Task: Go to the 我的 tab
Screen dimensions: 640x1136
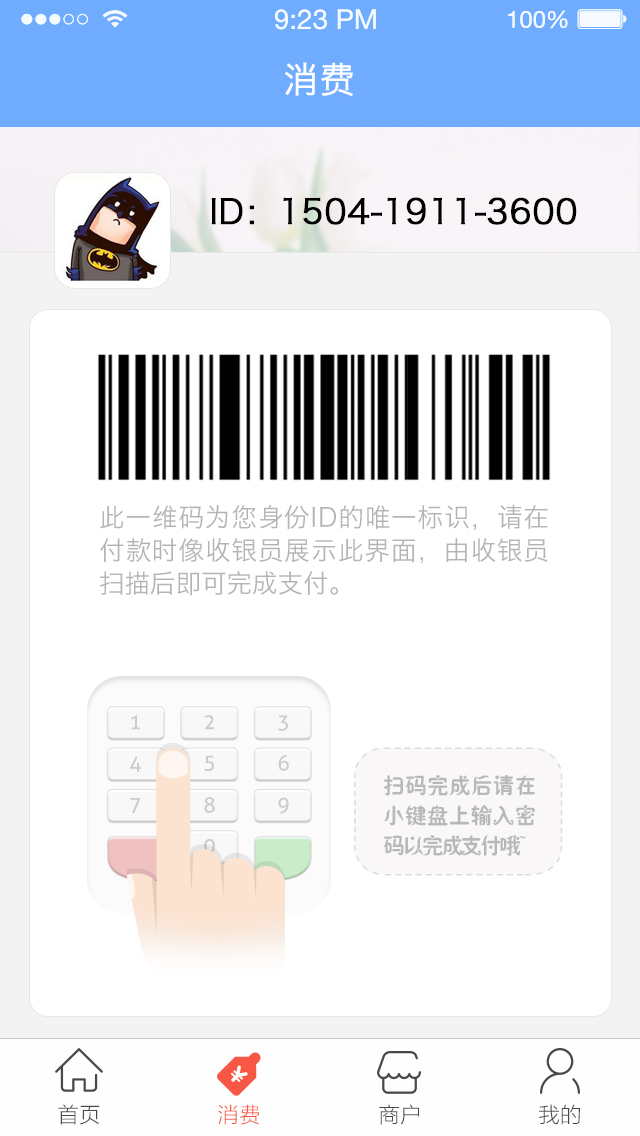Action: coord(559,1086)
